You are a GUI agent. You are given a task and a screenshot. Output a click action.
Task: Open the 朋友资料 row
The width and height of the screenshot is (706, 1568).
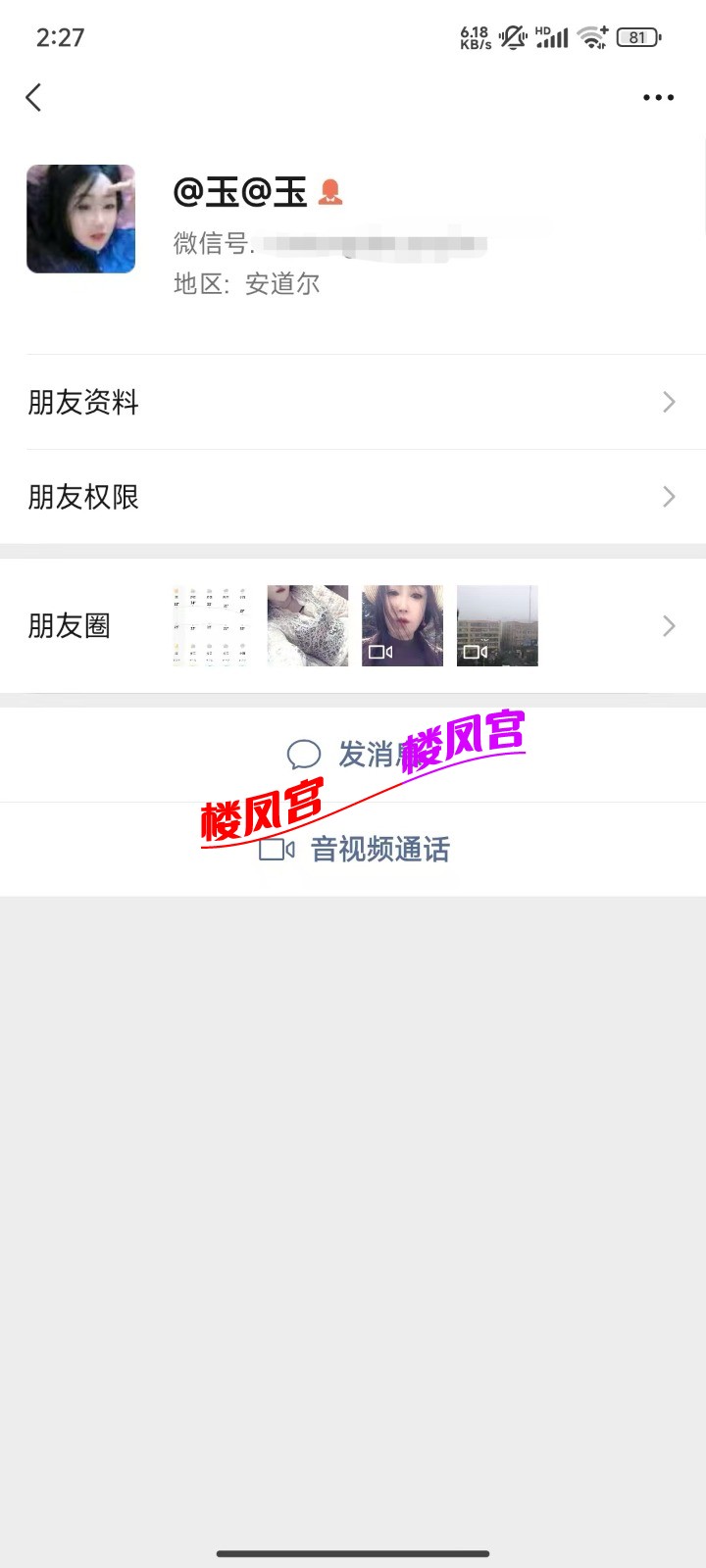(353, 402)
